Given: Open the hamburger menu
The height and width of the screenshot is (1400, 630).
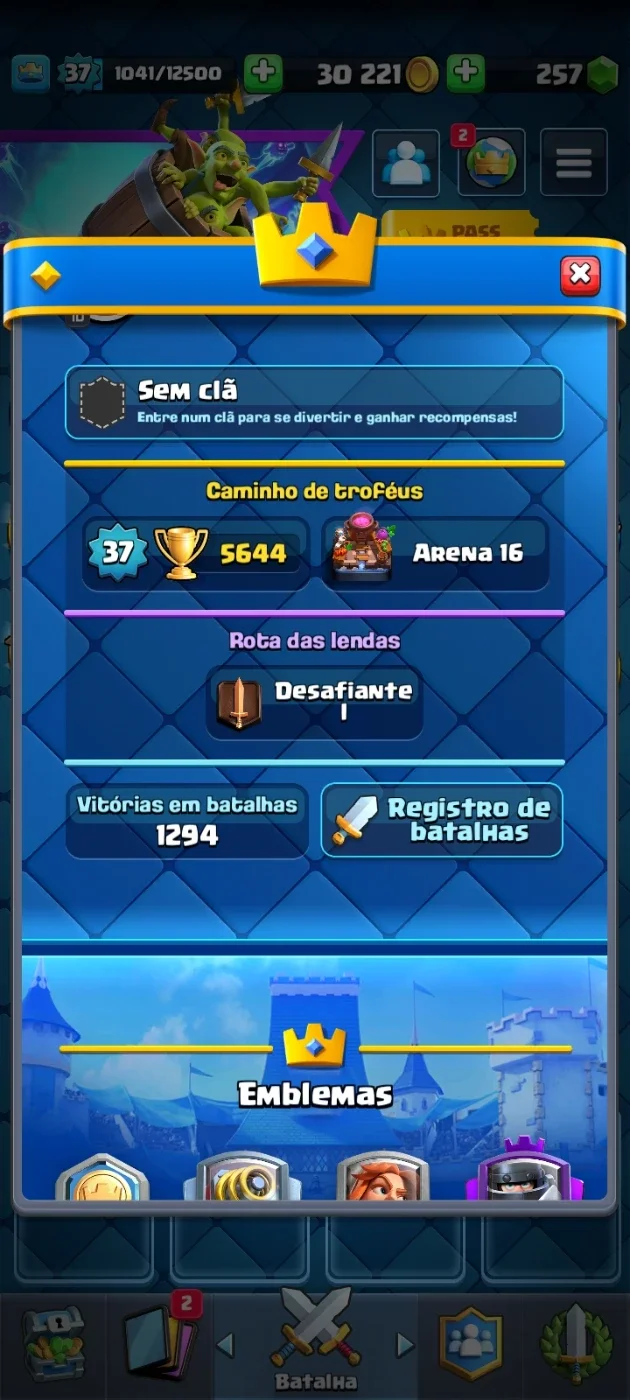Looking at the screenshot, I should pos(574,163).
